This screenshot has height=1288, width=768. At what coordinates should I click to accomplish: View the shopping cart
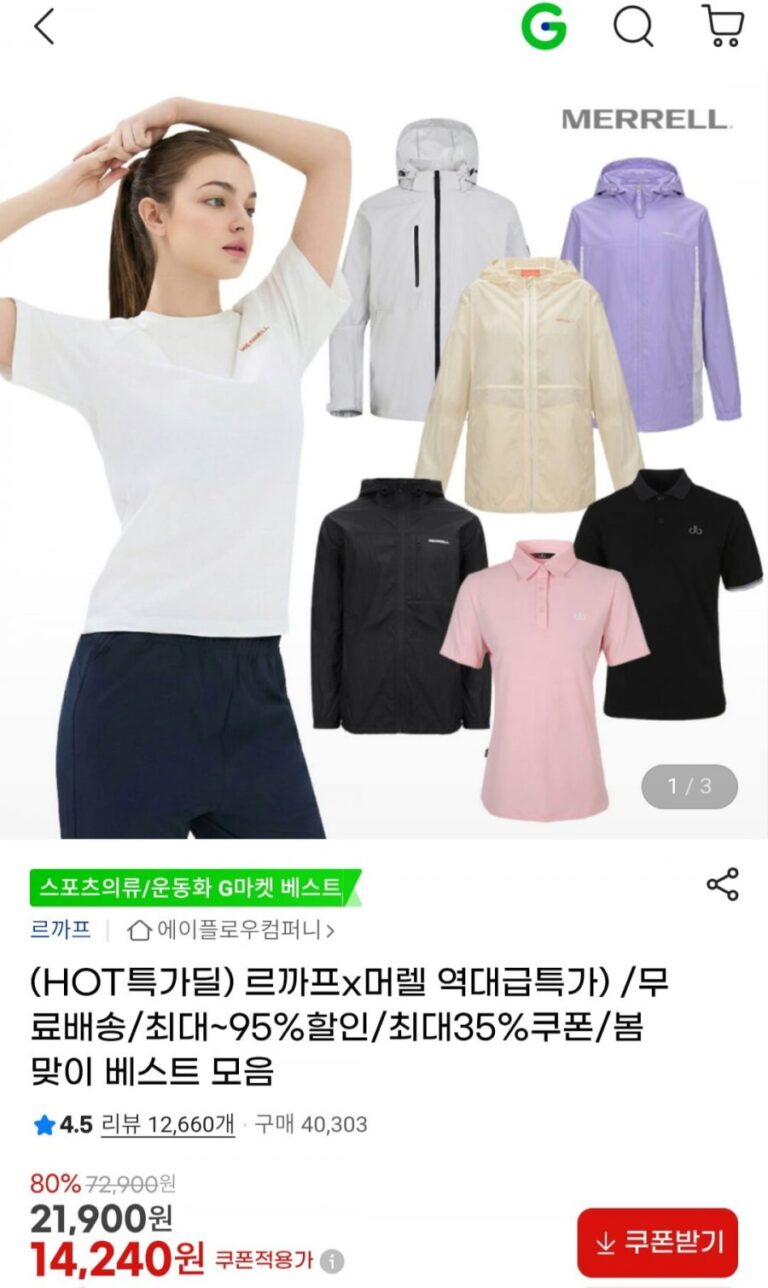coord(722,27)
